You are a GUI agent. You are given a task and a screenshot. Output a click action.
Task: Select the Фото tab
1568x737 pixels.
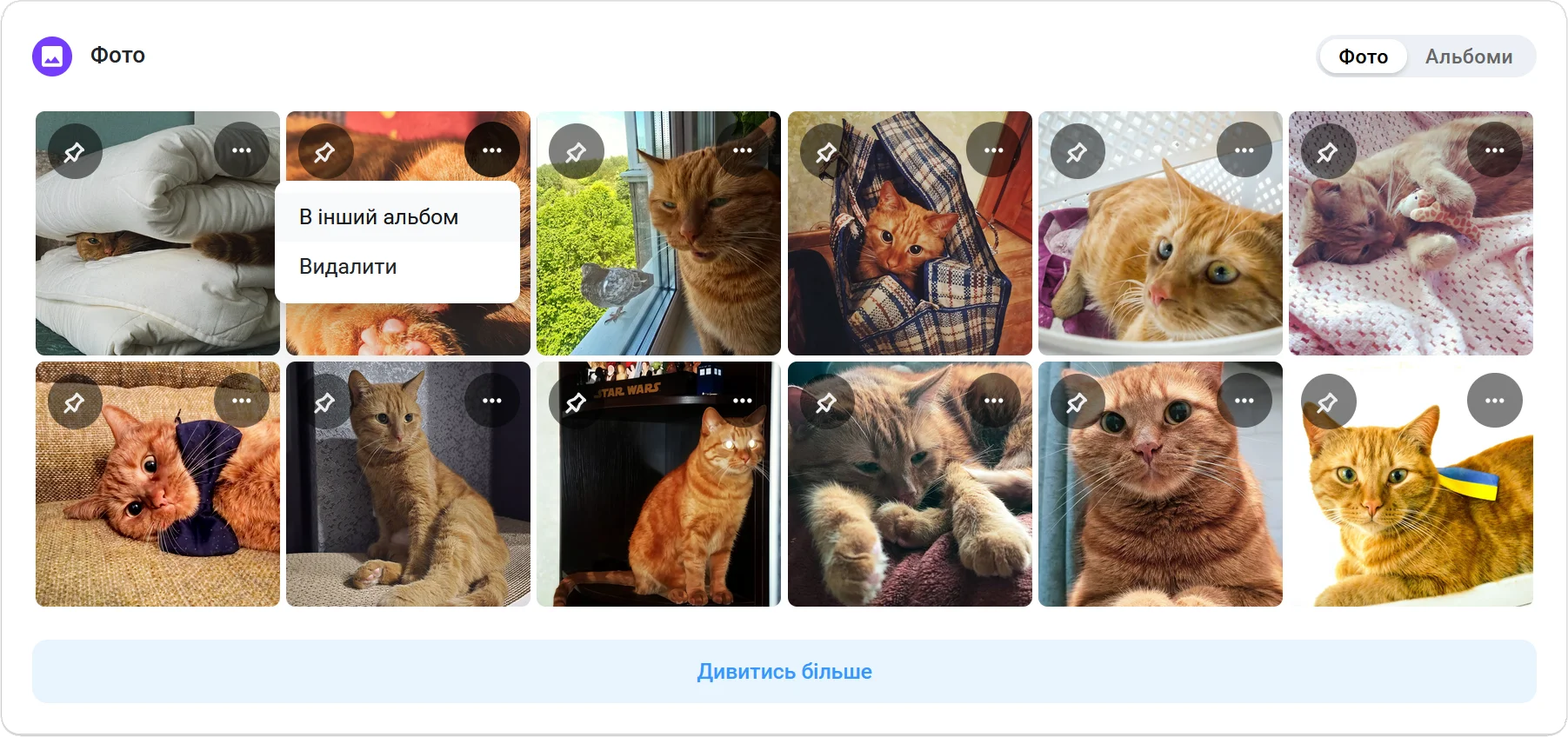point(1362,56)
